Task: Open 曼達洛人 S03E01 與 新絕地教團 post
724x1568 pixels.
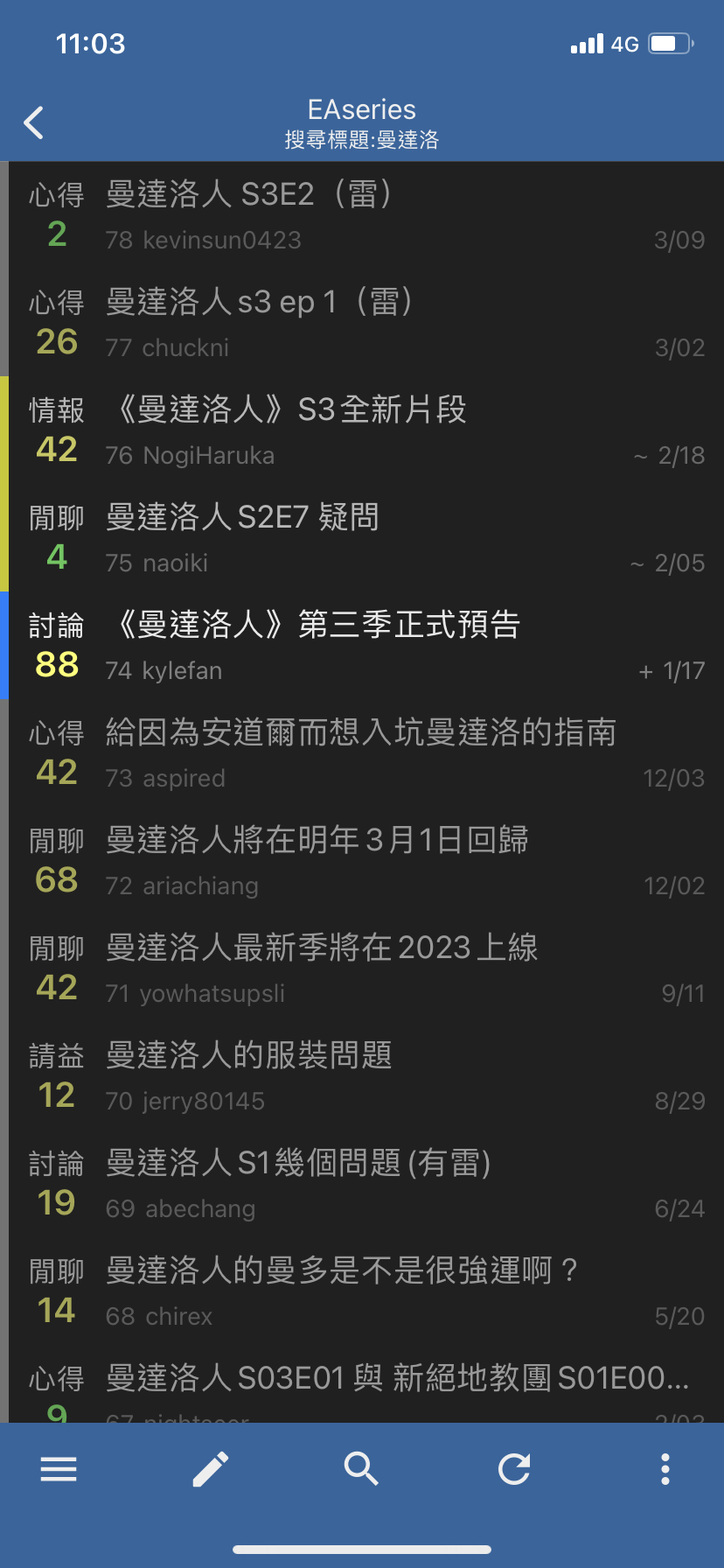Action: (x=366, y=1384)
